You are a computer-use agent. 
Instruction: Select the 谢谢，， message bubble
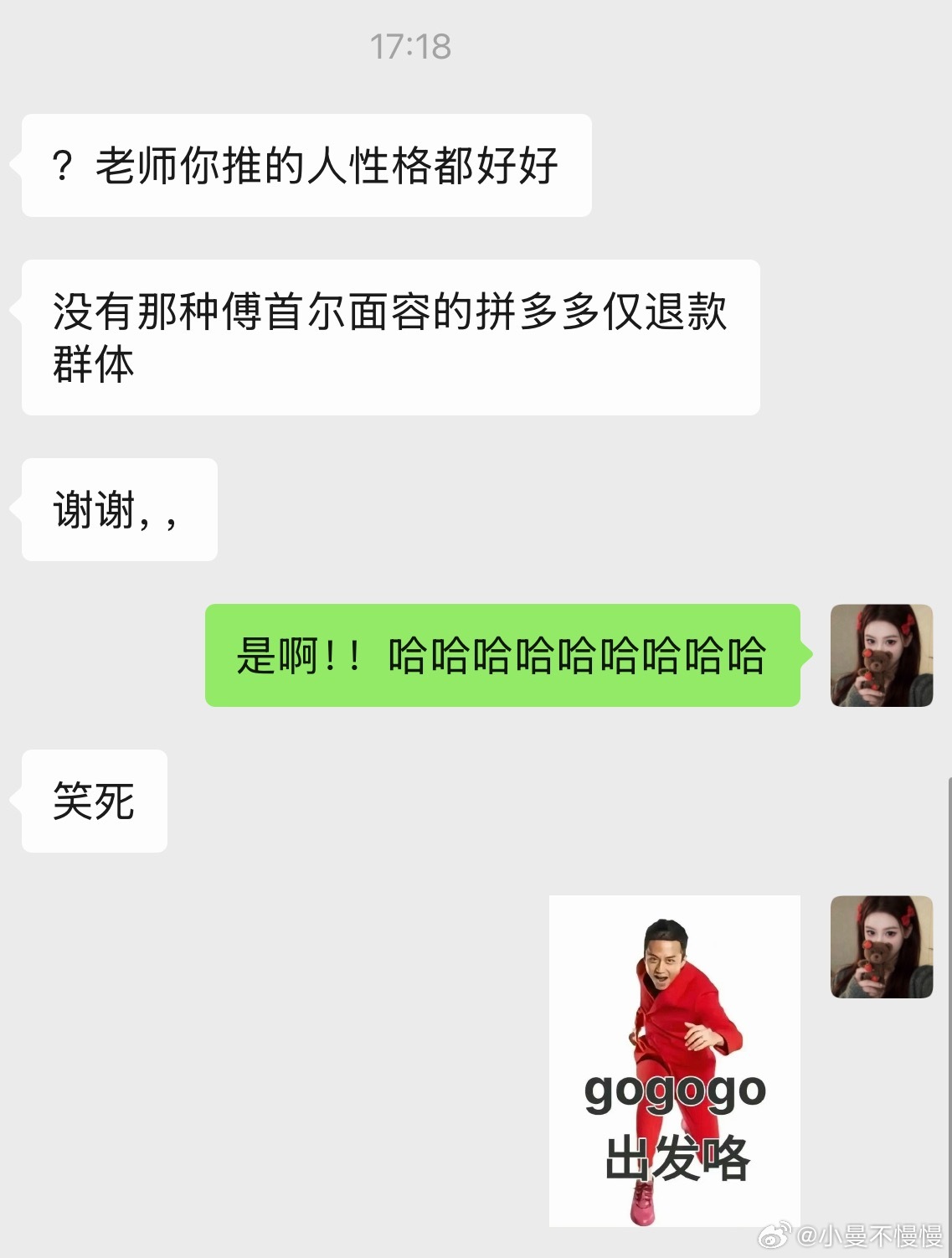tap(118, 508)
